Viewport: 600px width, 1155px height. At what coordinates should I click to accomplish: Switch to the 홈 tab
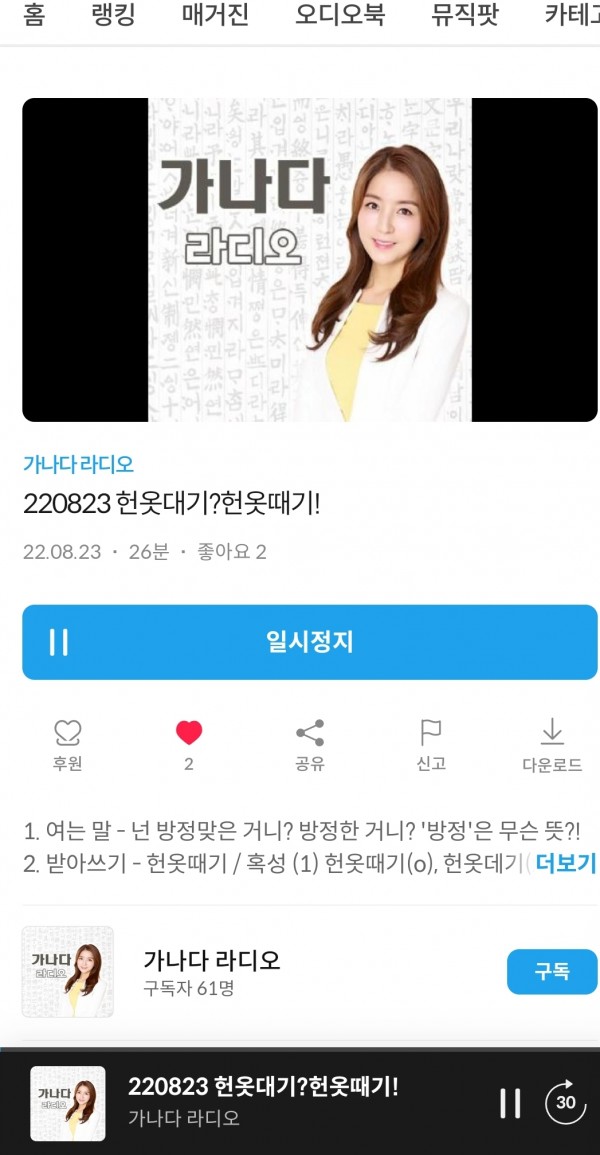33,16
